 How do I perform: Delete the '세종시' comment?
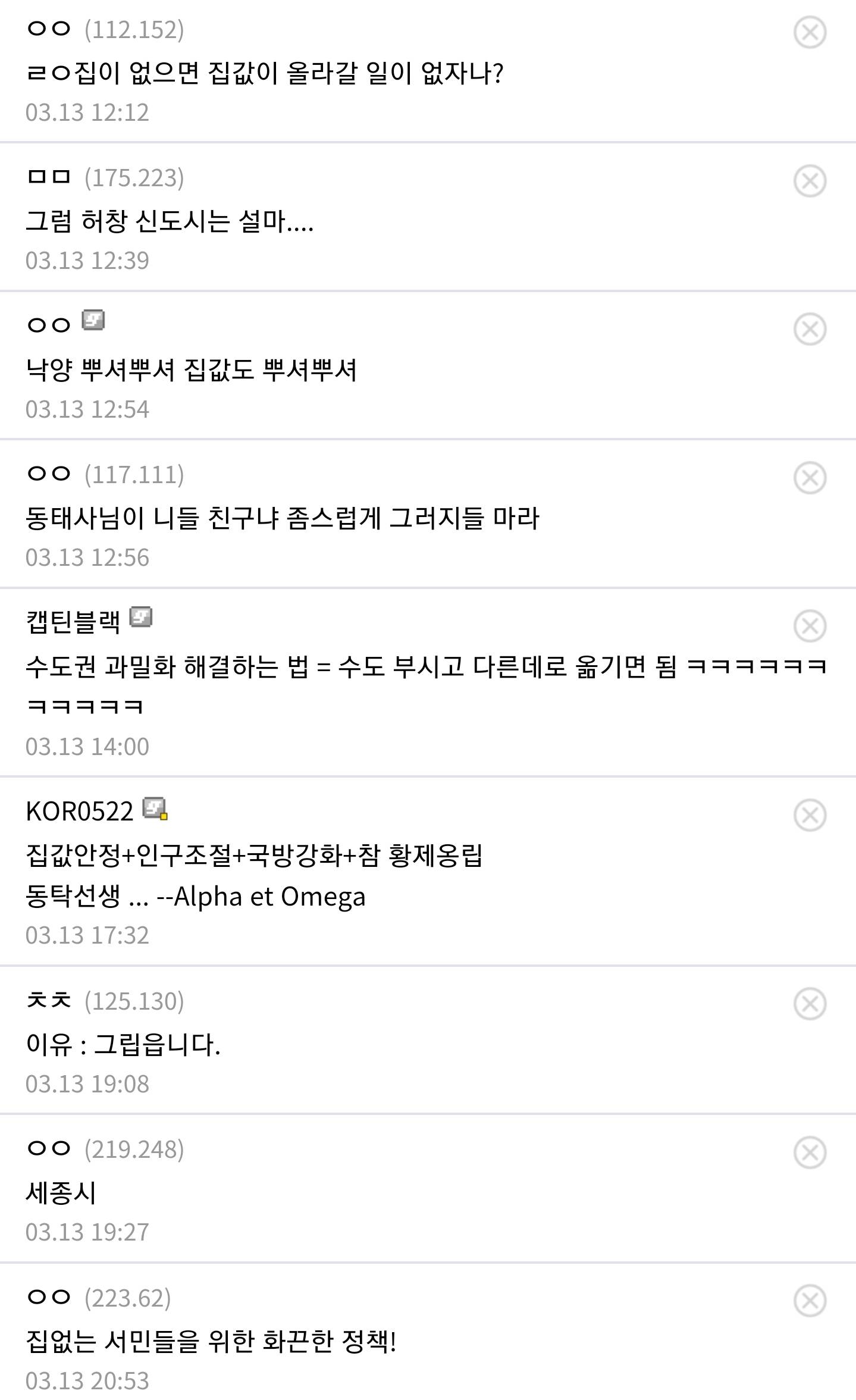(x=810, y=1152)
